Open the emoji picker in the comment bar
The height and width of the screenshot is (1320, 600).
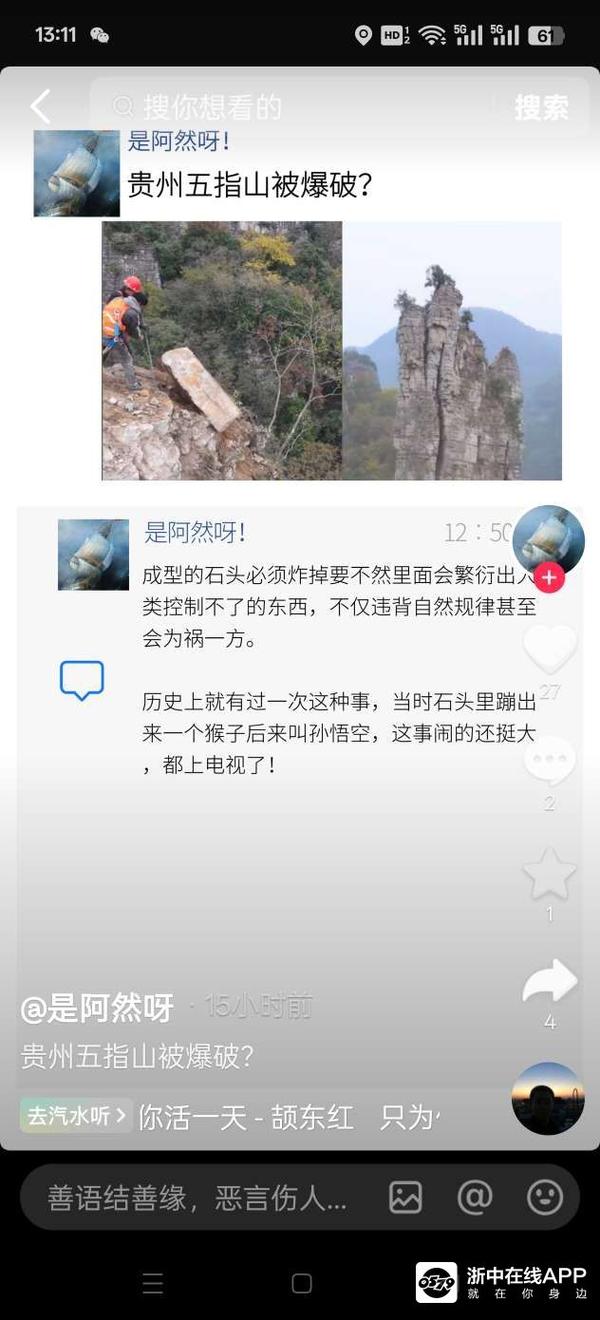(x=545, y=1197)
